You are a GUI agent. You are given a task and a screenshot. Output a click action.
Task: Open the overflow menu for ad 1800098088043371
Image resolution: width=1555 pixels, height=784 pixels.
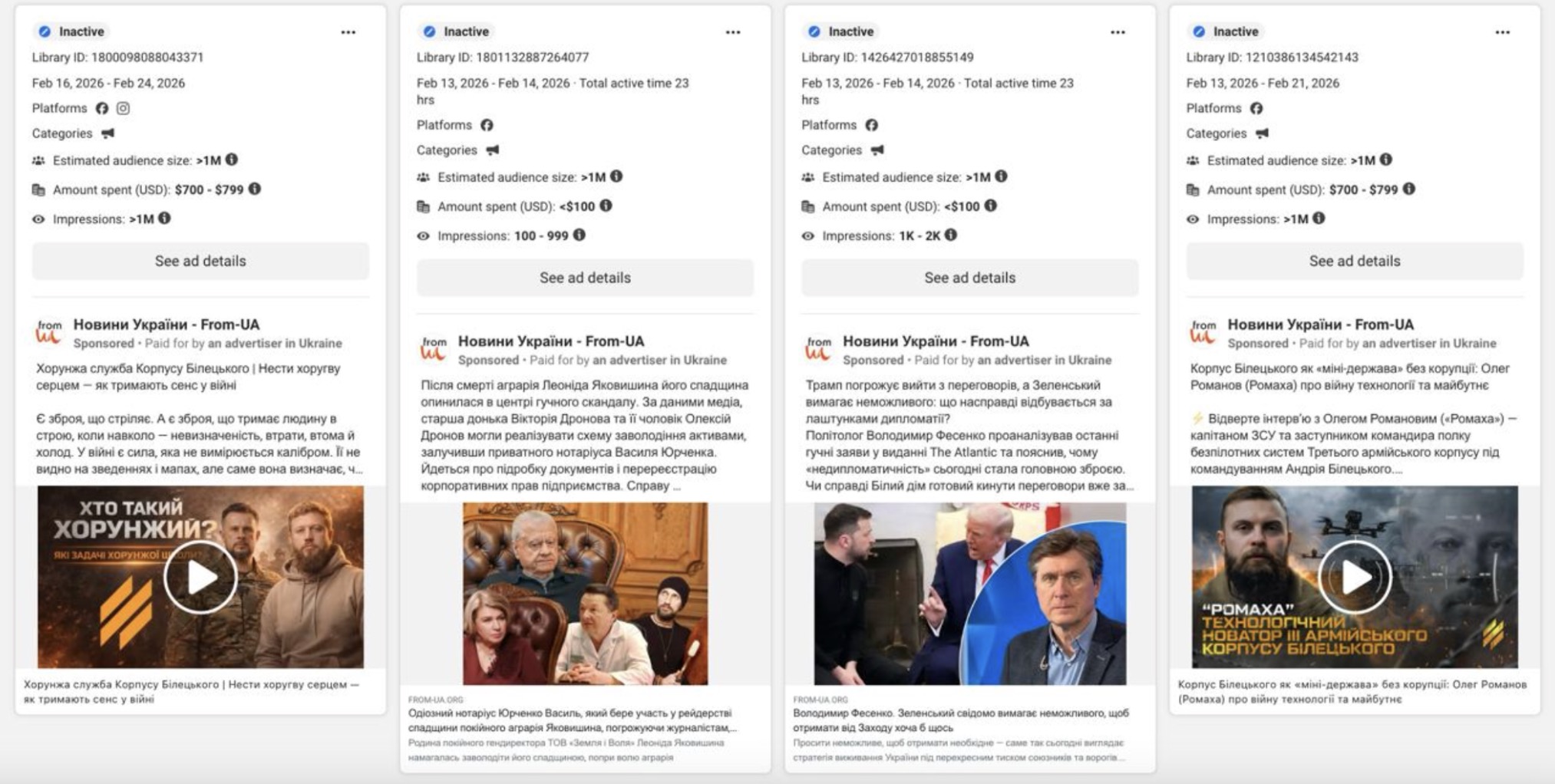tap(348, 32)
